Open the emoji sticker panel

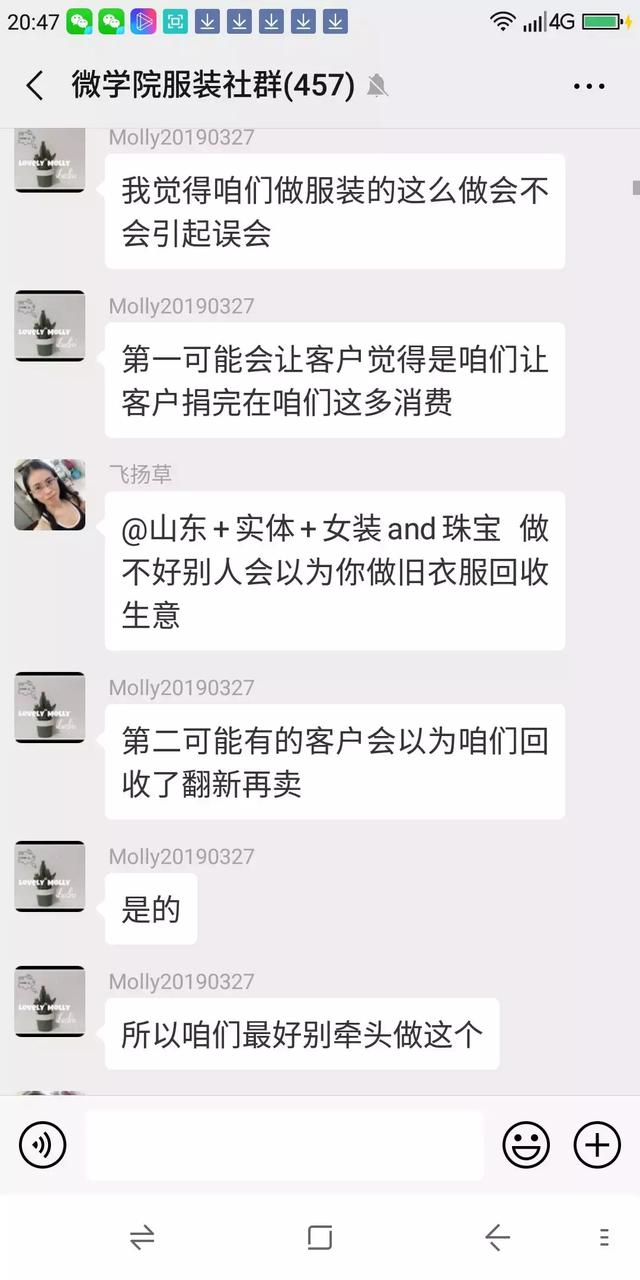(526, 1145)
